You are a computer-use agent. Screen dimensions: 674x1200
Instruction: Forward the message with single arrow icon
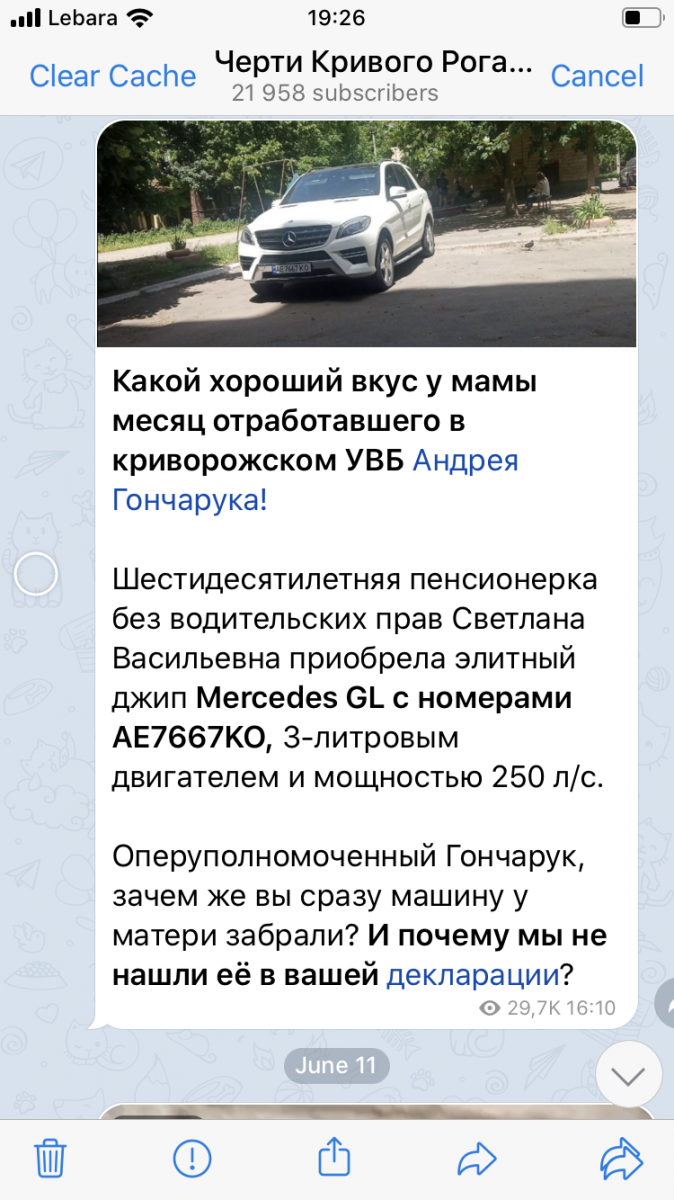click(477, 1159)
